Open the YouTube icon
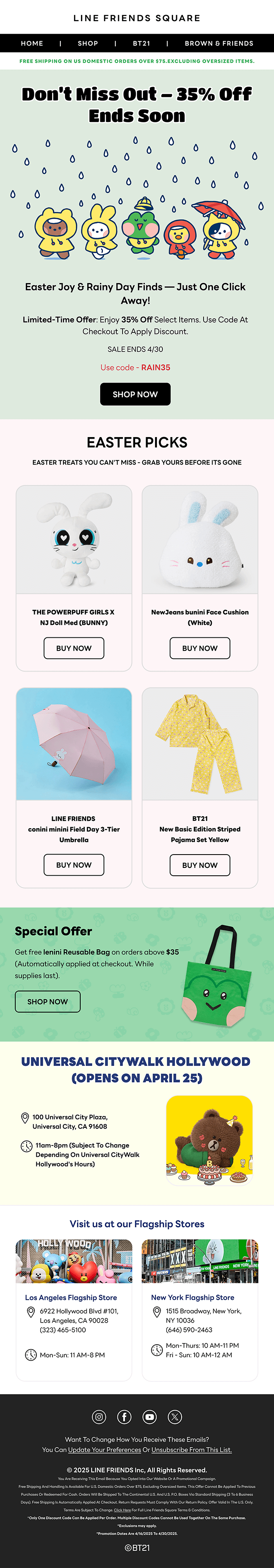 (150, 1416)
